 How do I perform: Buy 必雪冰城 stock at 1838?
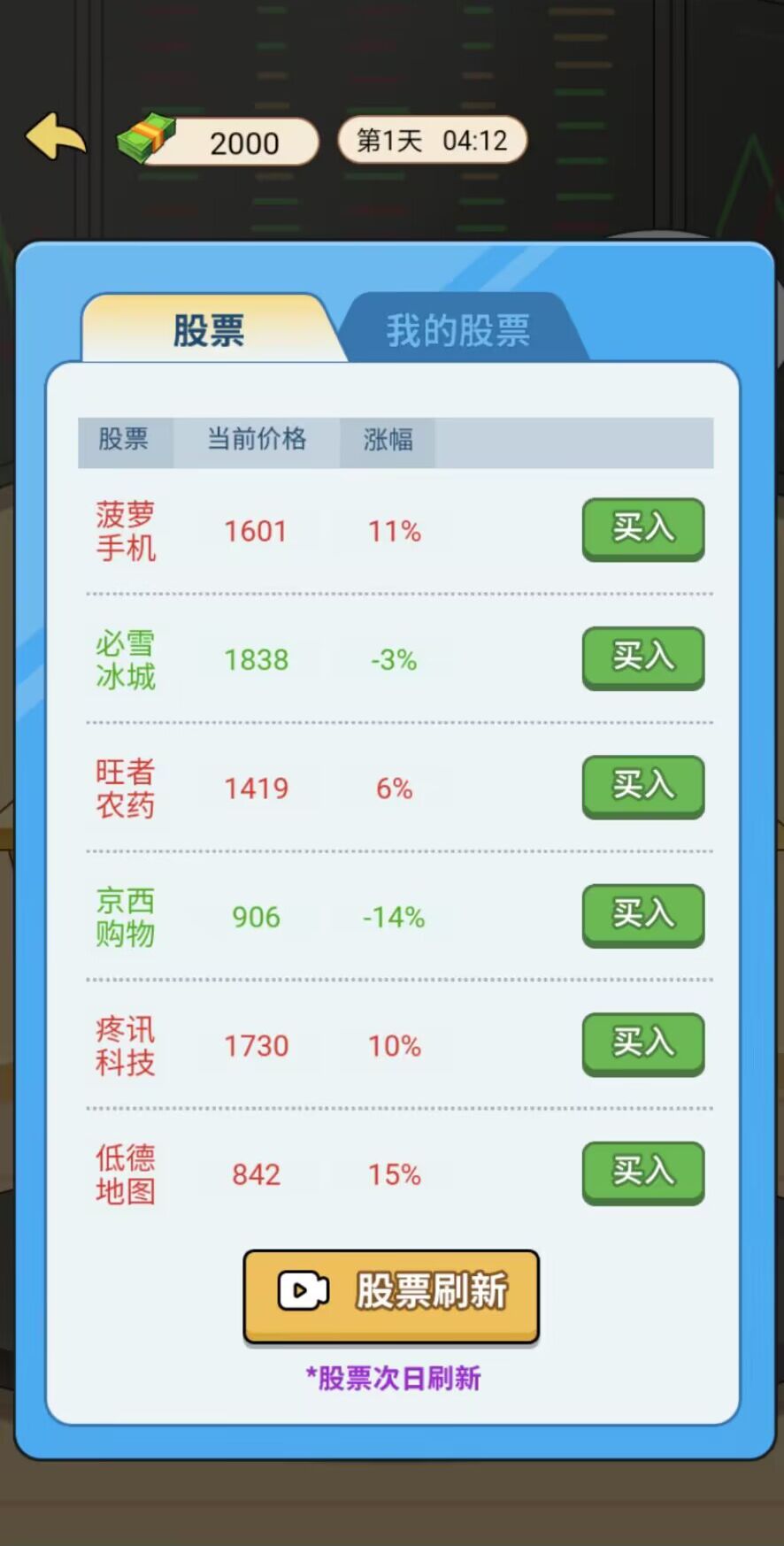click(x=642, y=658)
